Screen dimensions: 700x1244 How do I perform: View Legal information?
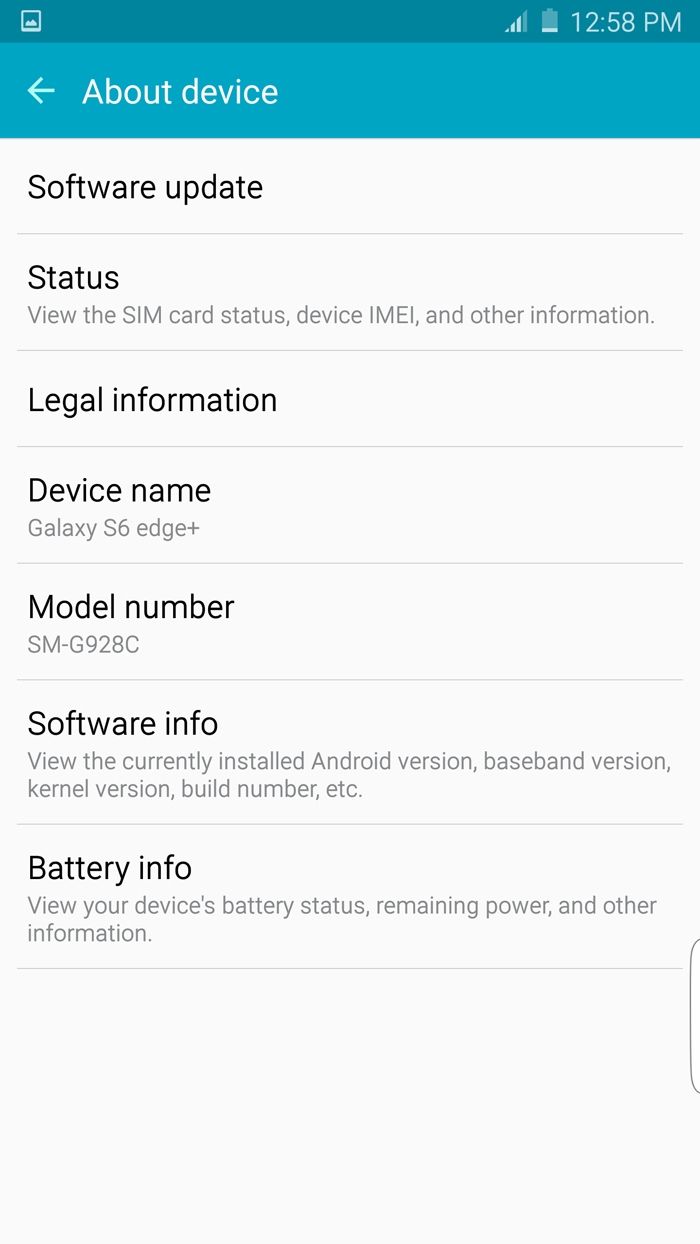pos(349,399)
